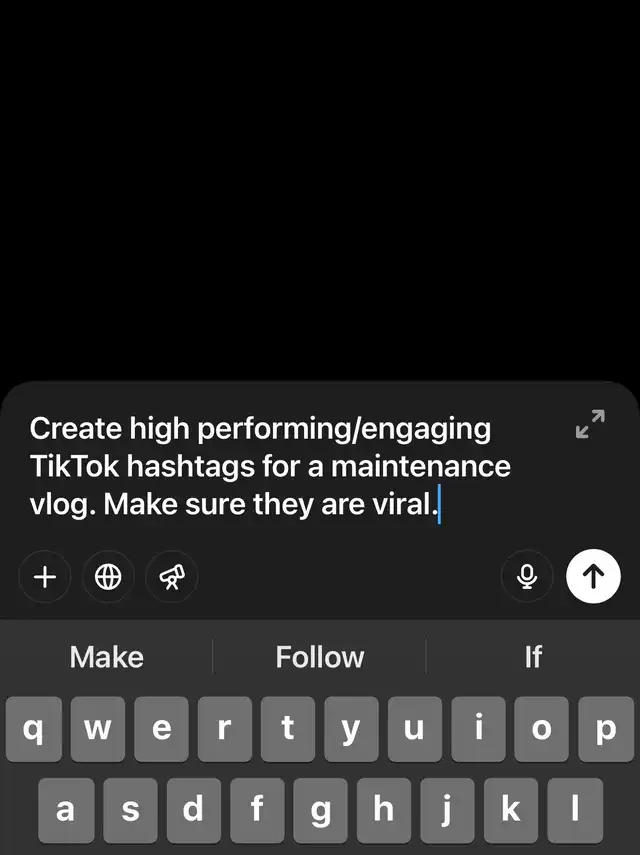The height and width of the screenshot is (855, 640).
Task: Select the "If" predictive suggestion
Action: point(533,657)
